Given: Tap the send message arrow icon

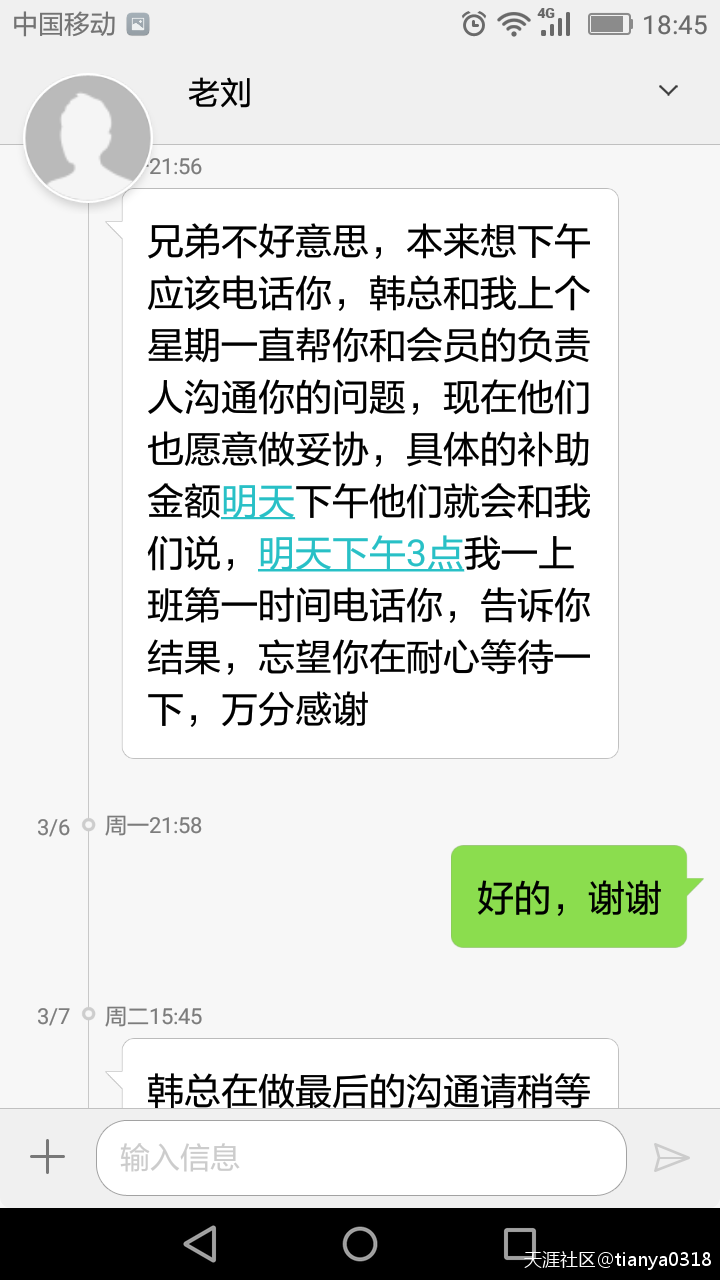Looking at the screenshot, I should 674,1156.
